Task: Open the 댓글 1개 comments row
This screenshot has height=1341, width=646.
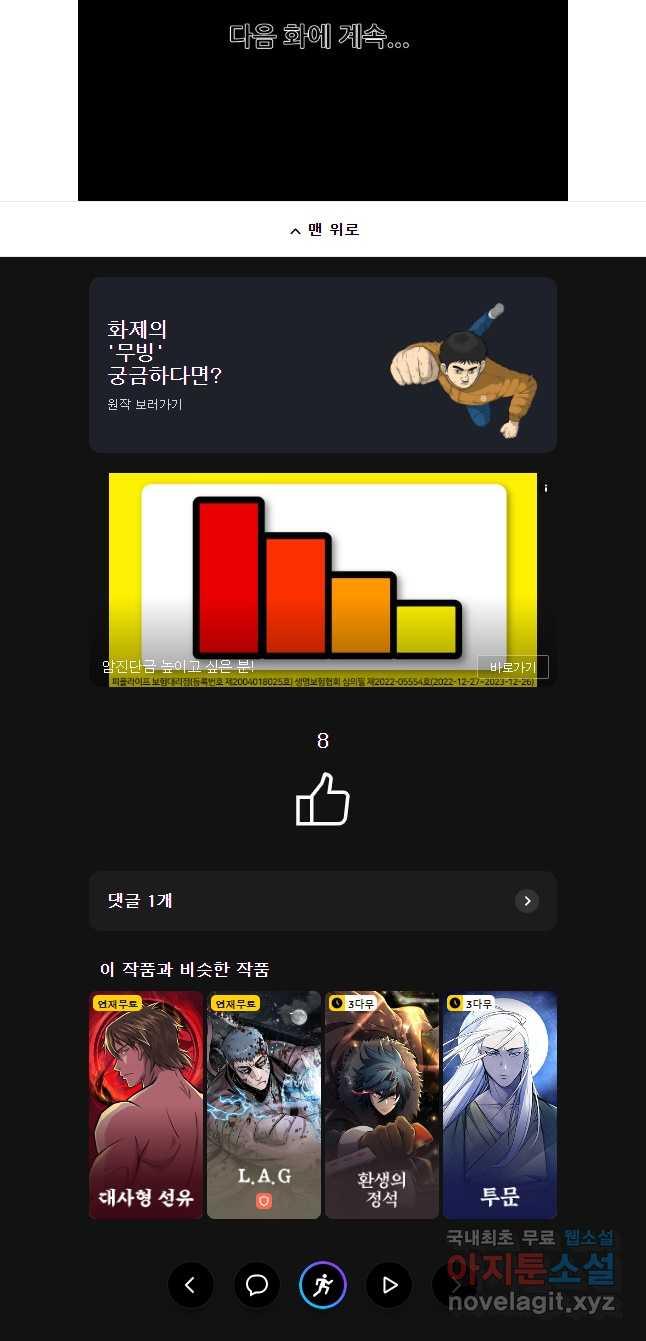Action: pyautogui.click(x=322, y=901)
